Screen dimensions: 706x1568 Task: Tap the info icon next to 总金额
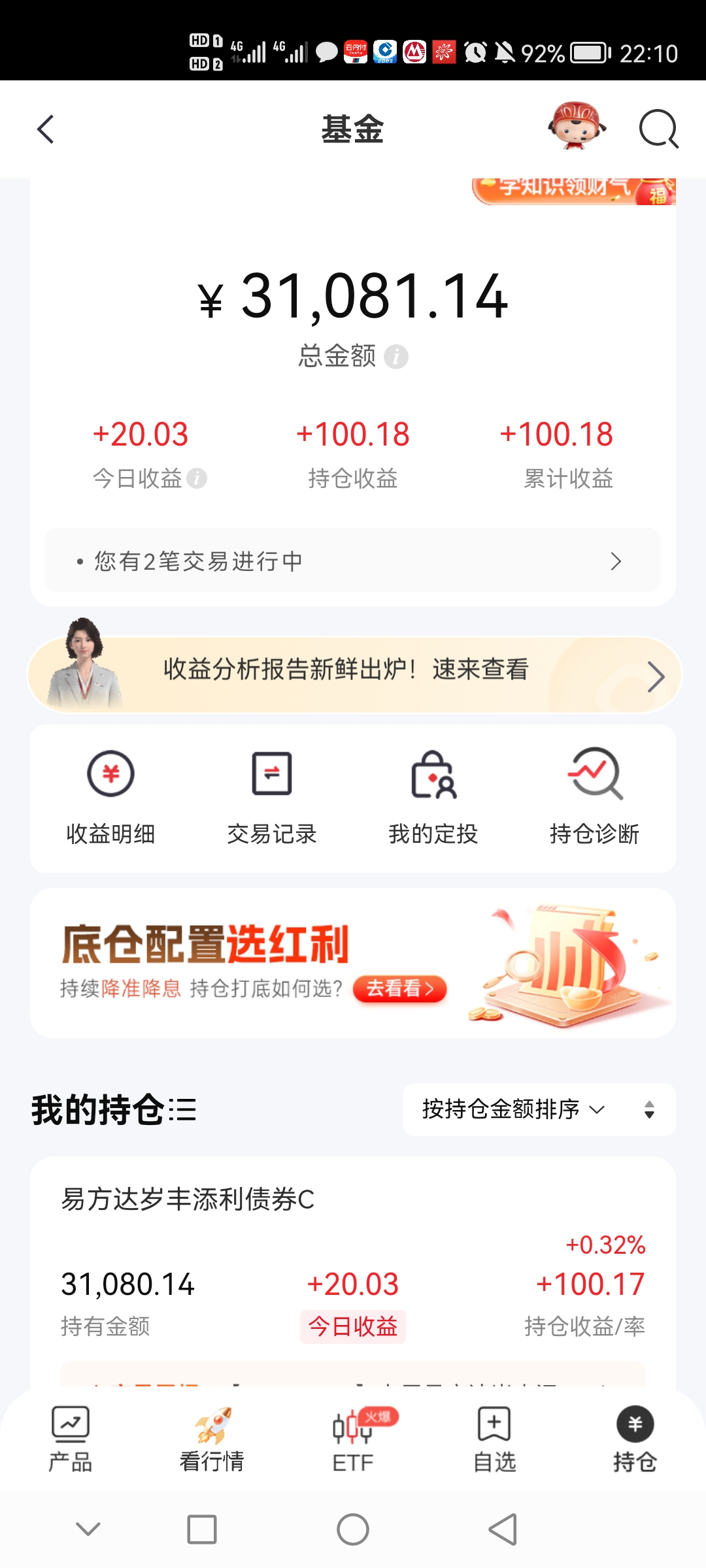pos(396,357)
